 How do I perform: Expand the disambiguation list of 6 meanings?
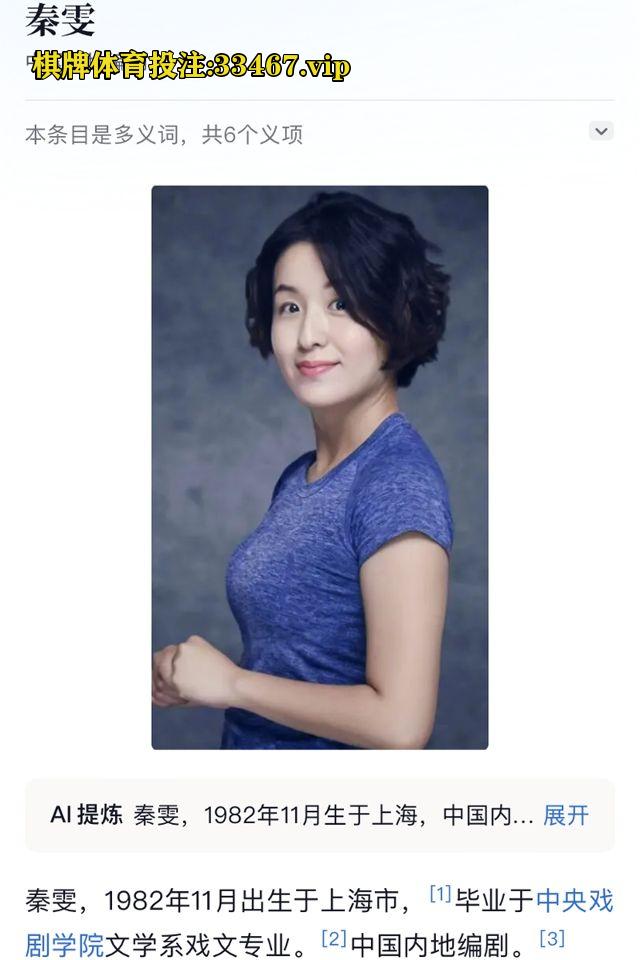(600, 131)
